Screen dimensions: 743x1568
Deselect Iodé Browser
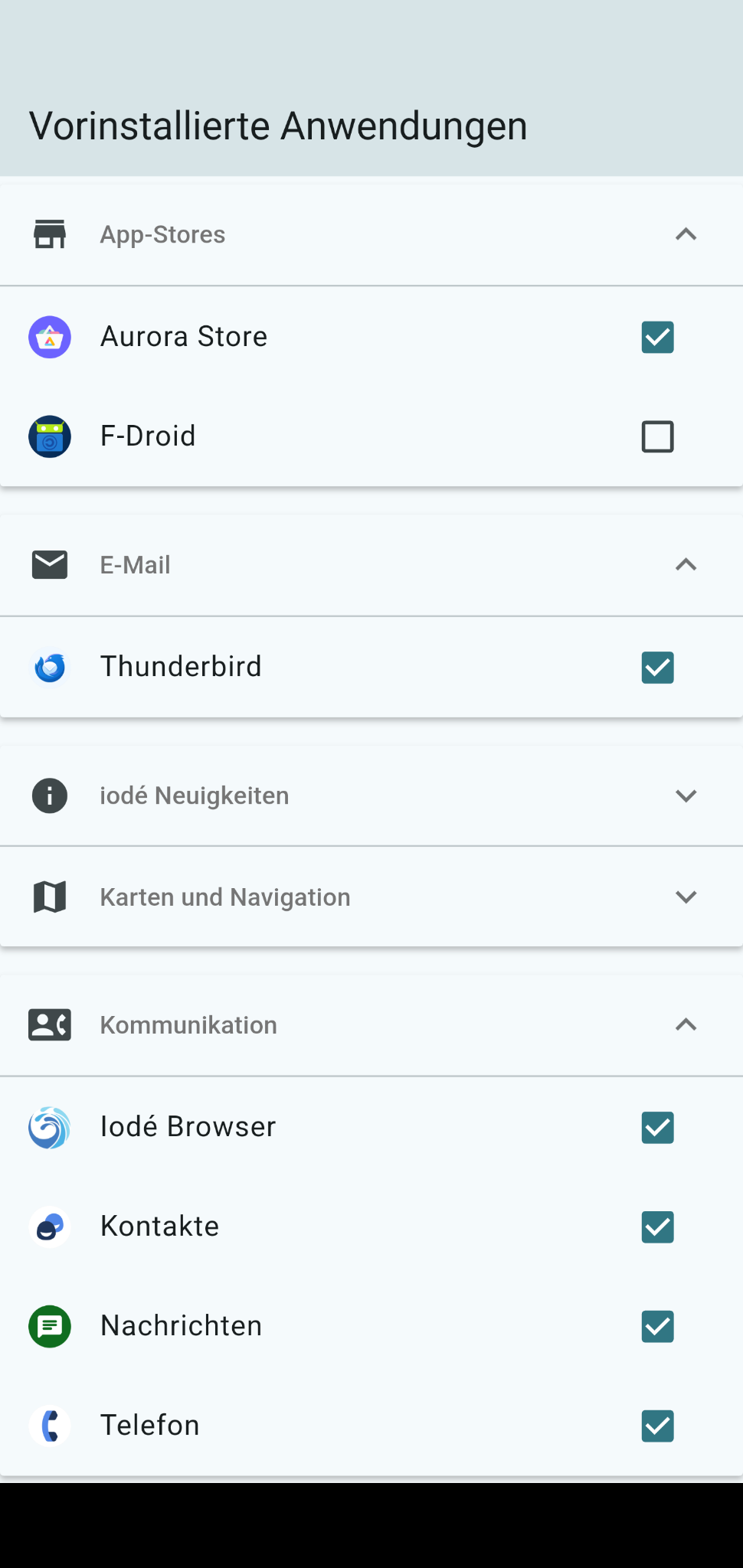tap(657, 1128)
